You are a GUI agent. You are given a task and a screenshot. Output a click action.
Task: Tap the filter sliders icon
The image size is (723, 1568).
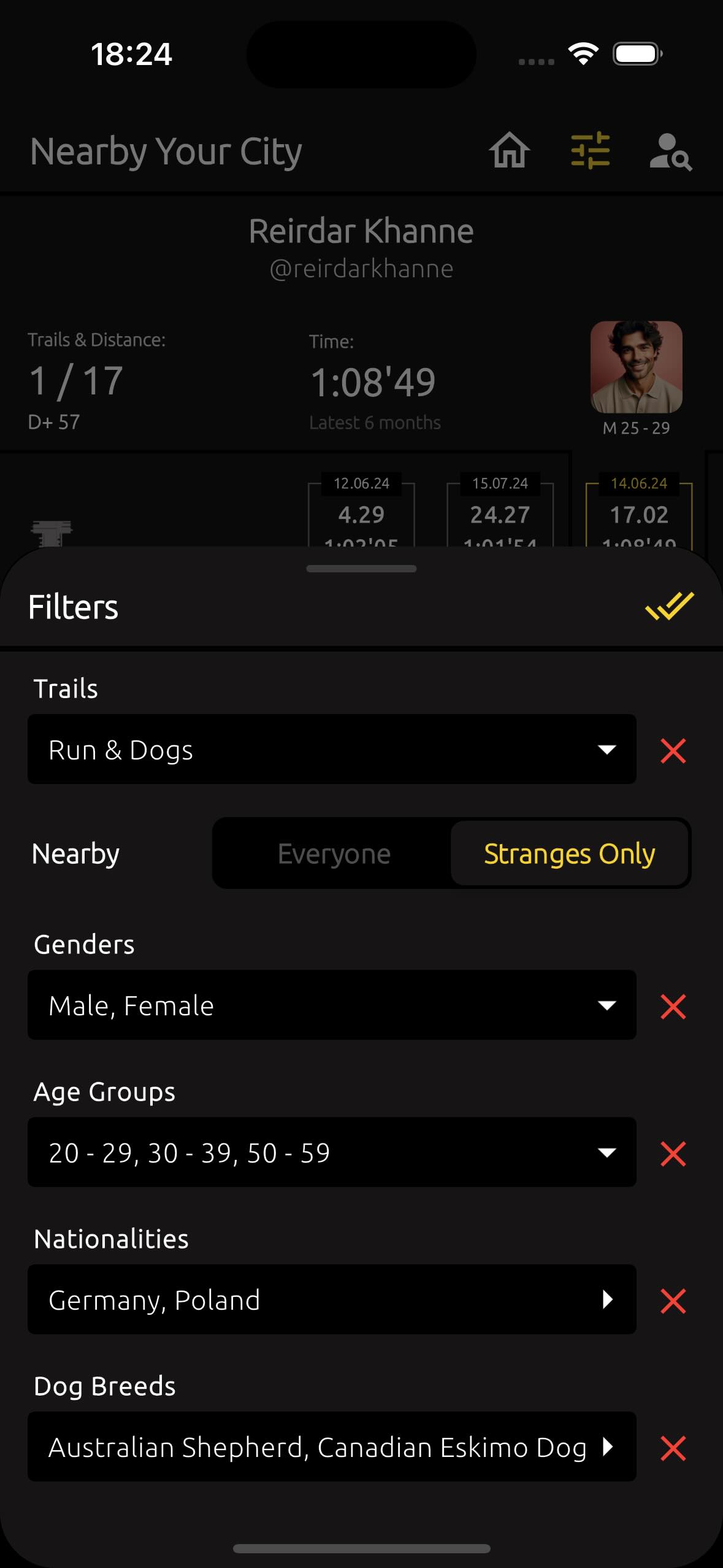(x=590, y=150)
